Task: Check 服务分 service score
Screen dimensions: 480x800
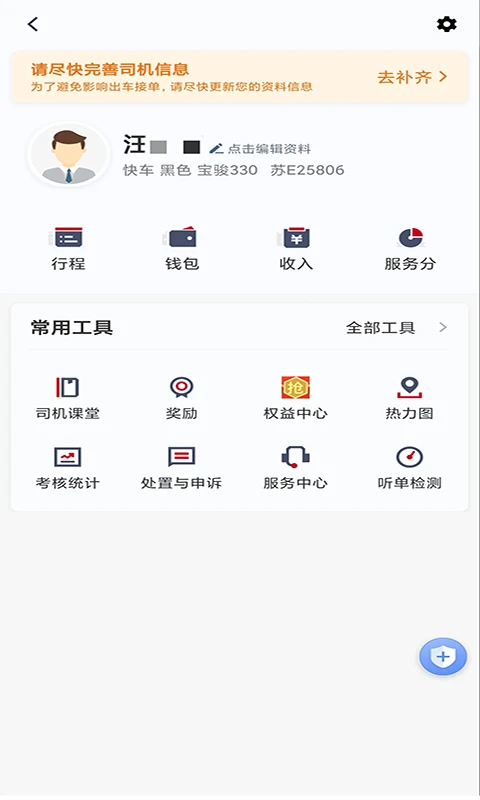Action: [x=410, y=249]
